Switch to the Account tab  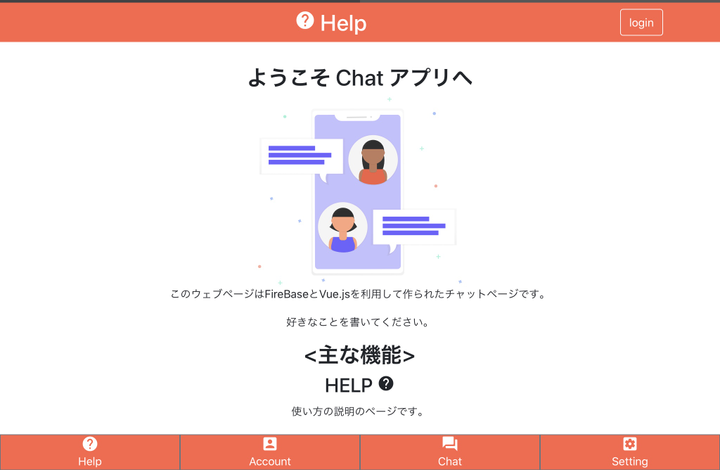coord(270,452)
